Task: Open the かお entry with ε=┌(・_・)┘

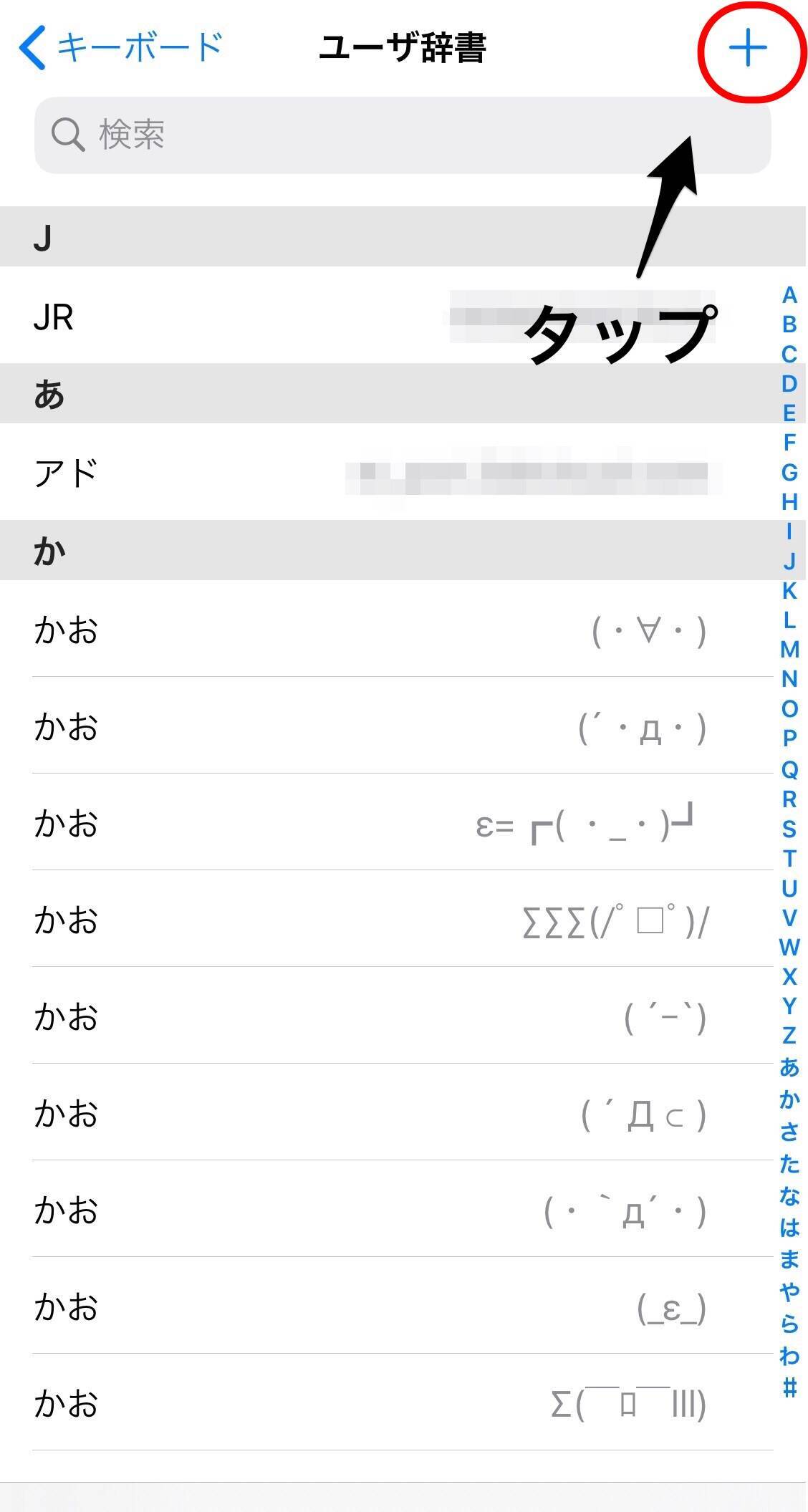Action: [x=387, y=824]
